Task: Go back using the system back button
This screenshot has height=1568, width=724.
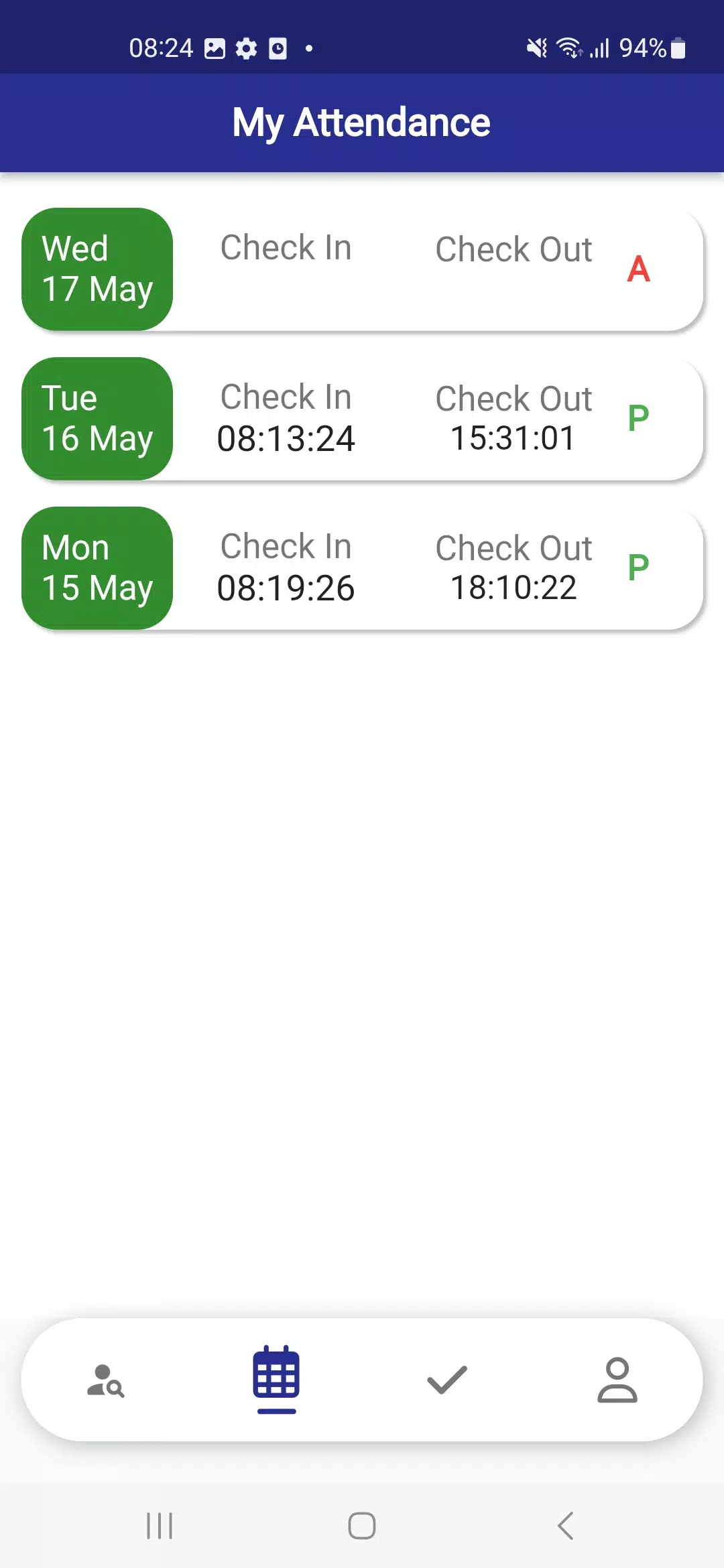Action: [x=565, y=1526]
